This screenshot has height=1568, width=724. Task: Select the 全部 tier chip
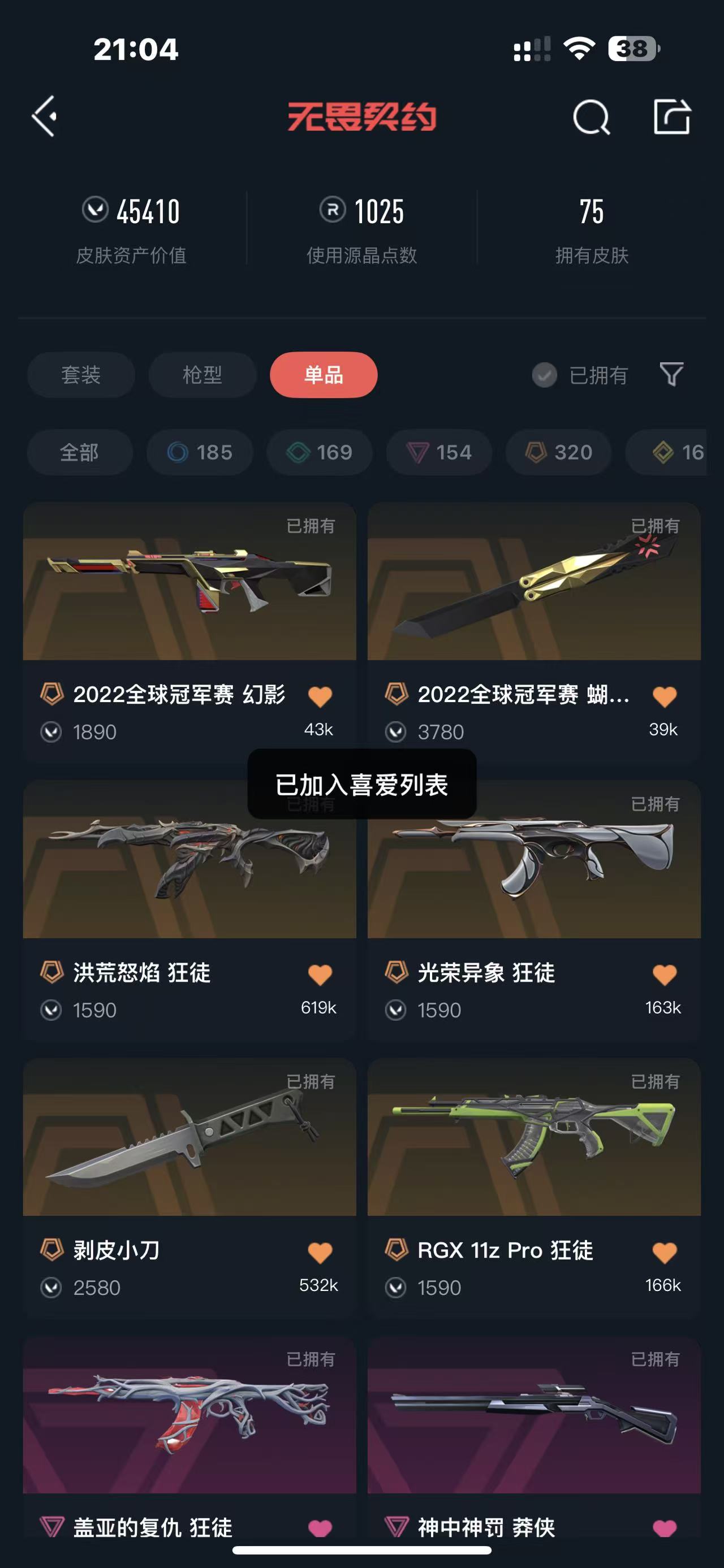[79, 452]
